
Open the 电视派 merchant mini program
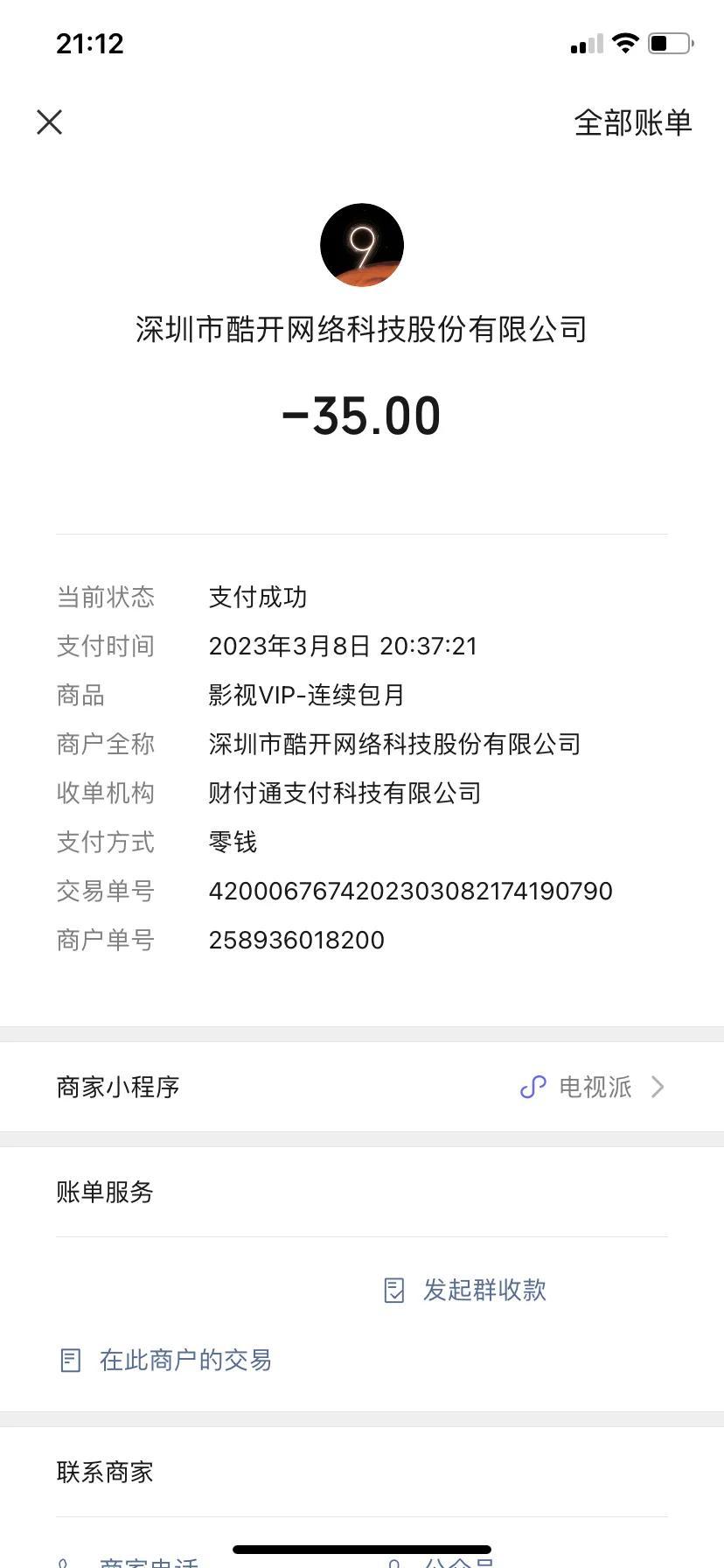pyautogui.click(x=593, y=1087)
